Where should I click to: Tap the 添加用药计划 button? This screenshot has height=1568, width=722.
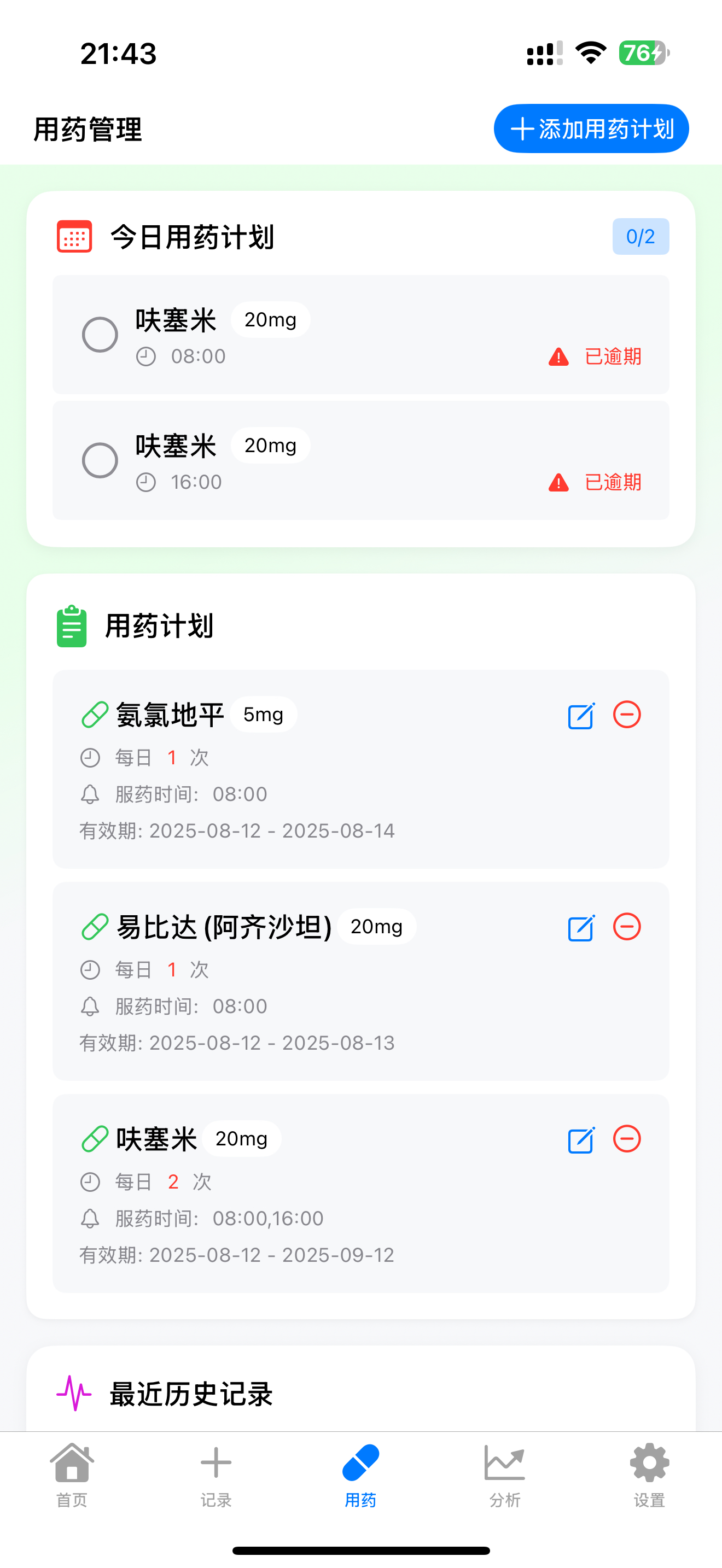click(x=591, y=128)
